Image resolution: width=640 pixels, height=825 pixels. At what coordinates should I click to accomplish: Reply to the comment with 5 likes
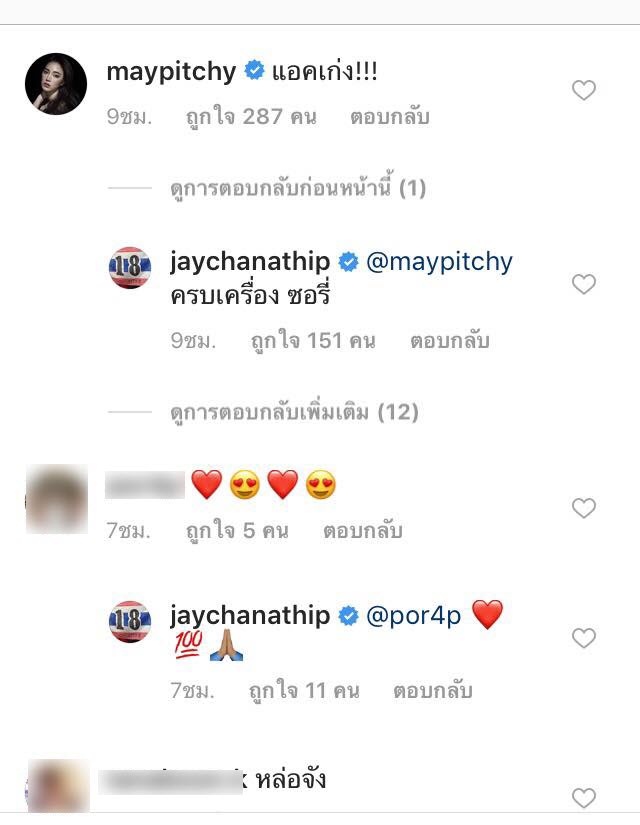click(362, 531)
